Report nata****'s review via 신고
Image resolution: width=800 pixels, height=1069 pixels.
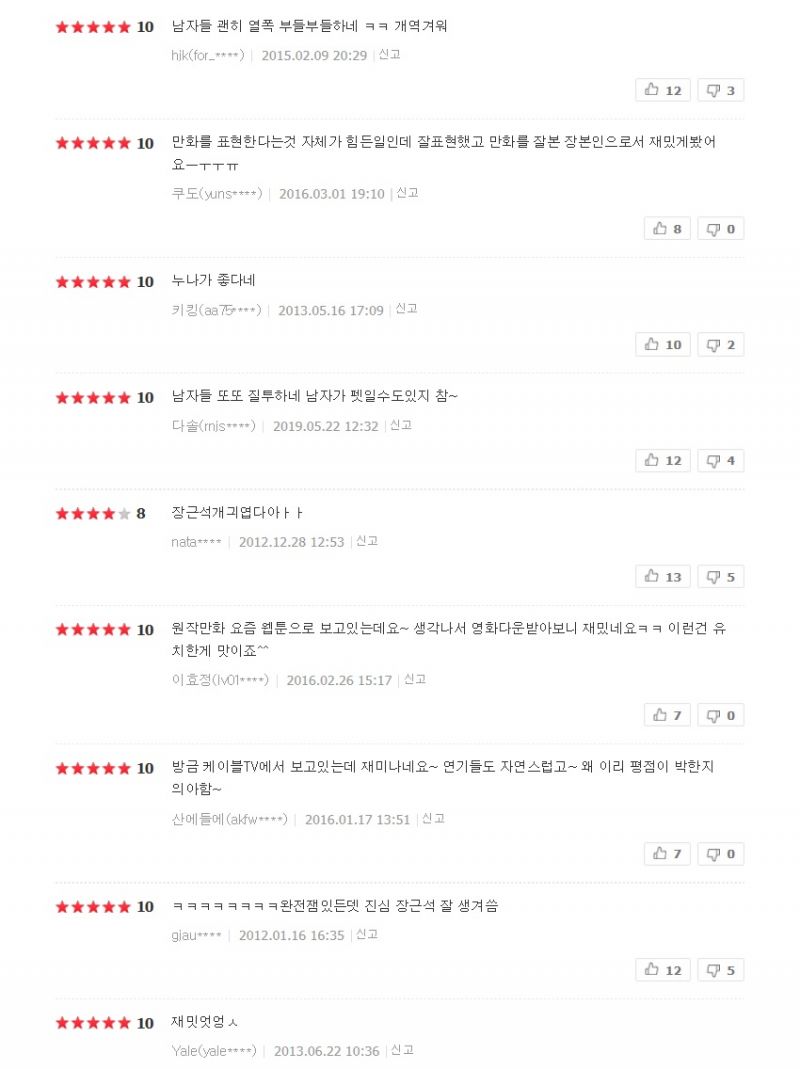click(x=366, y=541)
